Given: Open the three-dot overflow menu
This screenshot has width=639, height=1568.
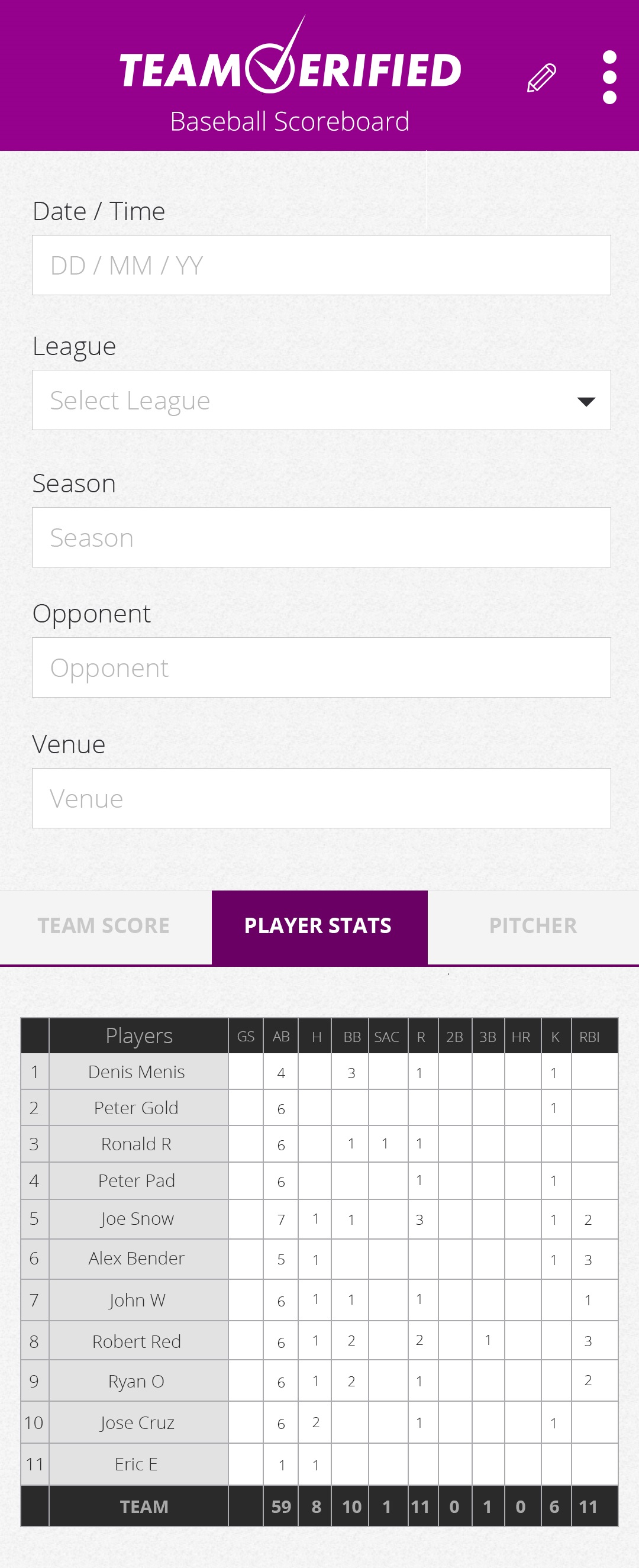Looking at the screenshot, I should [609, 78].
